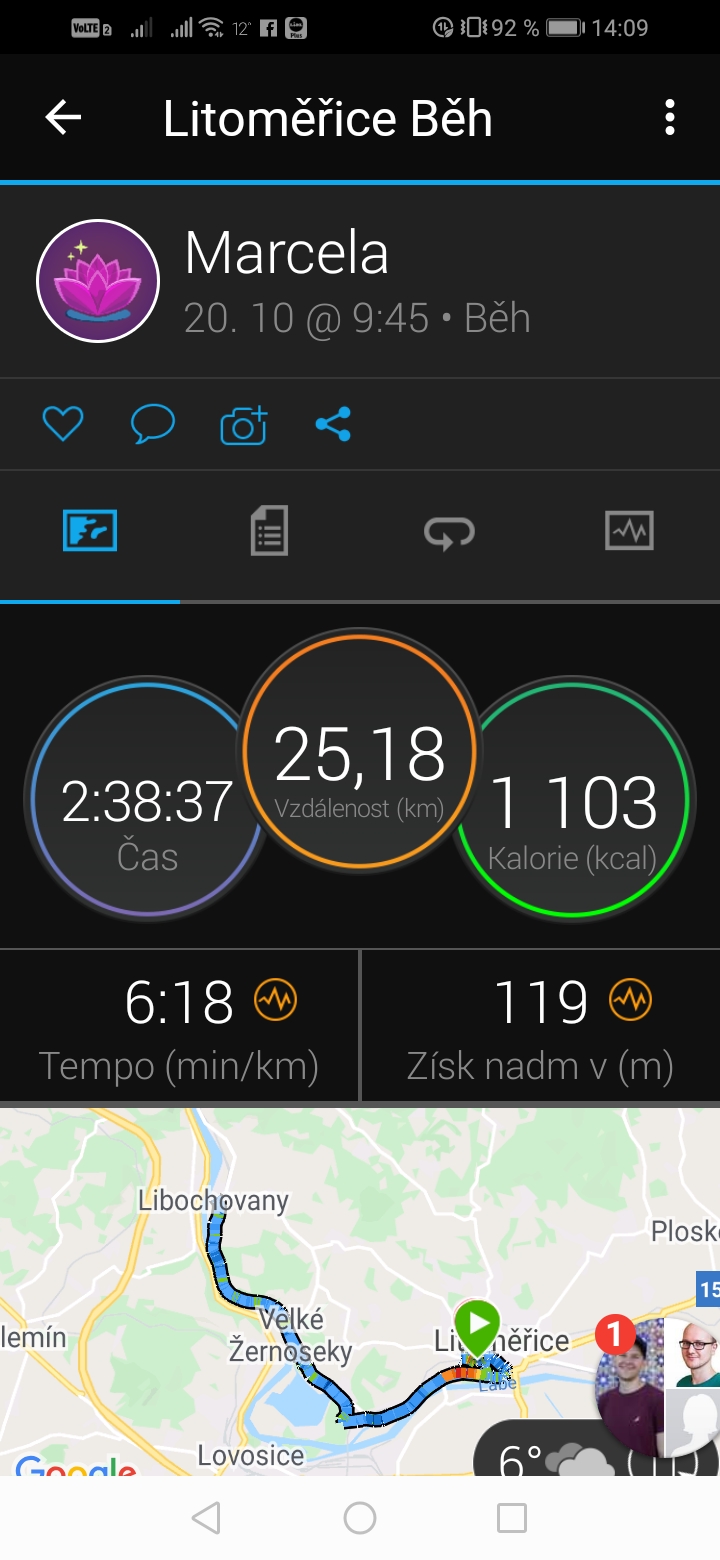Add a photo to the activity

point(244,425)
